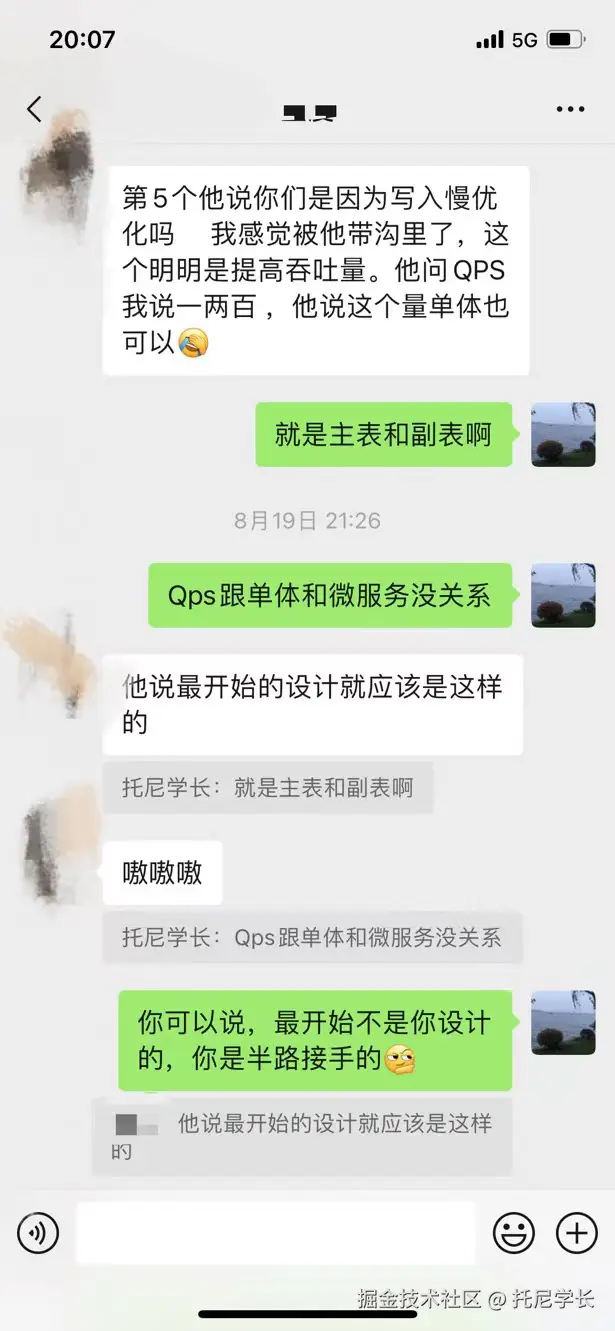Viewport: 615px width, 1331px height.
Task: Open the emoji sticker panel
Action: point(513,1233)
